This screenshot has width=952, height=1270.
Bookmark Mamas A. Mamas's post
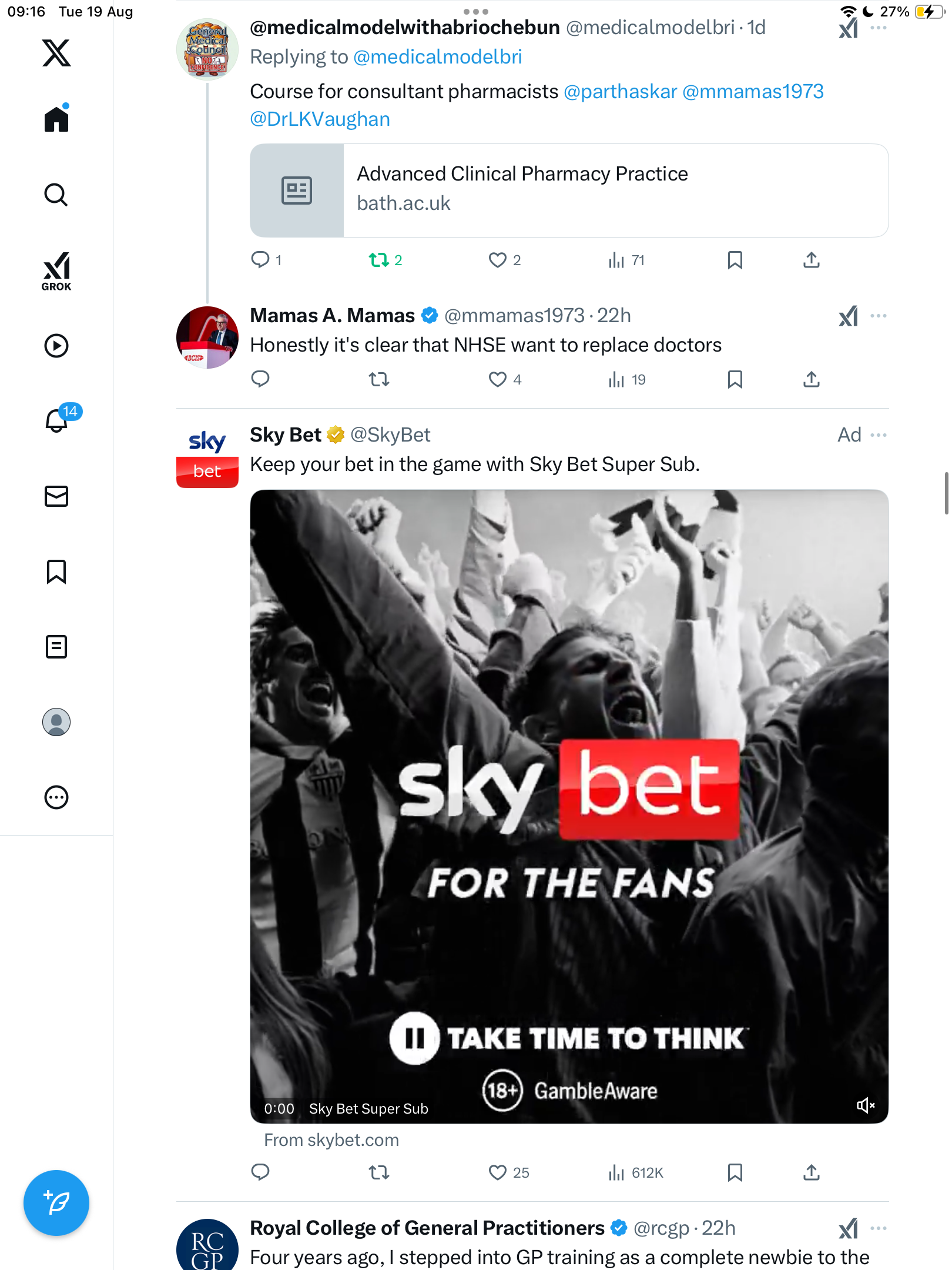click(x=735, y=379)
